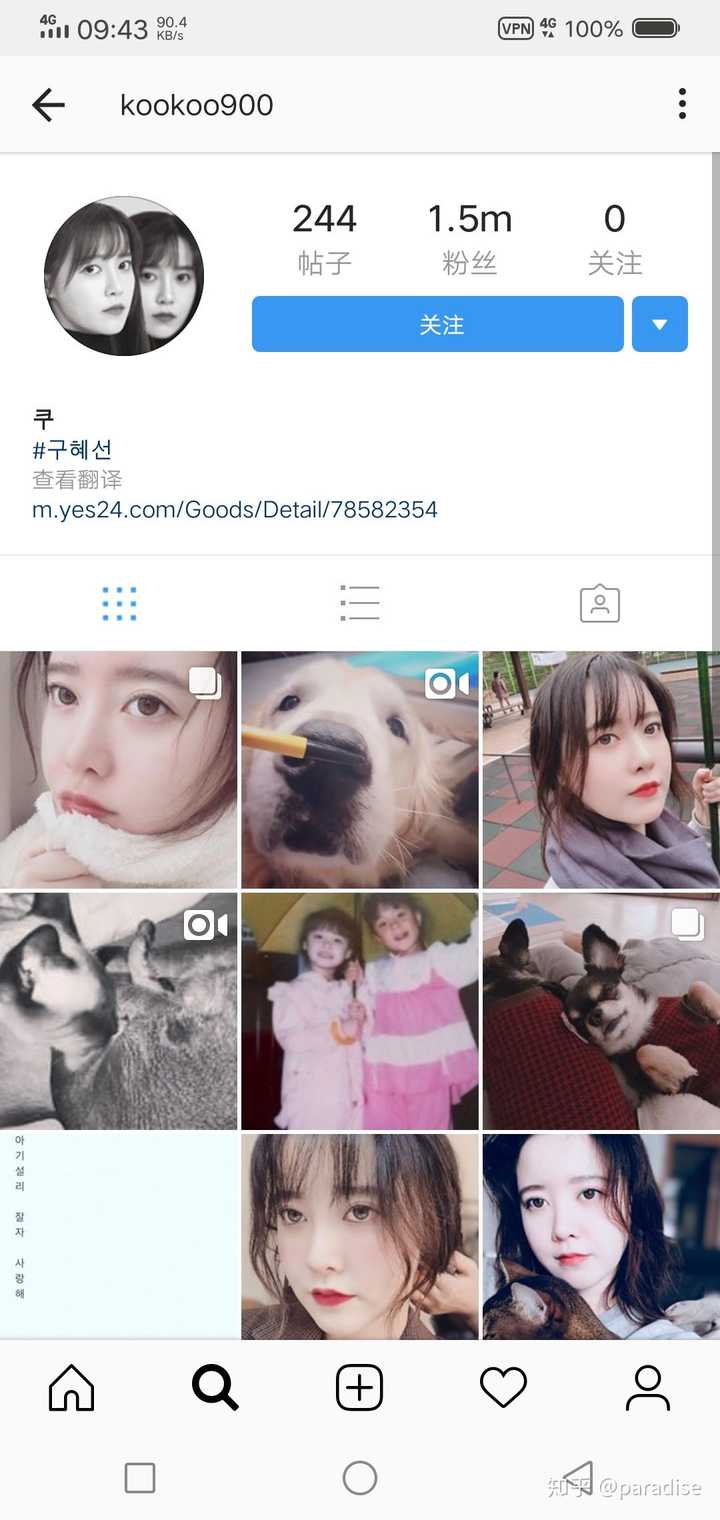Image resolution: width=720 pixels, height=1520 pixels.
Task: Switch to the grid view tab
Action: 119,603
